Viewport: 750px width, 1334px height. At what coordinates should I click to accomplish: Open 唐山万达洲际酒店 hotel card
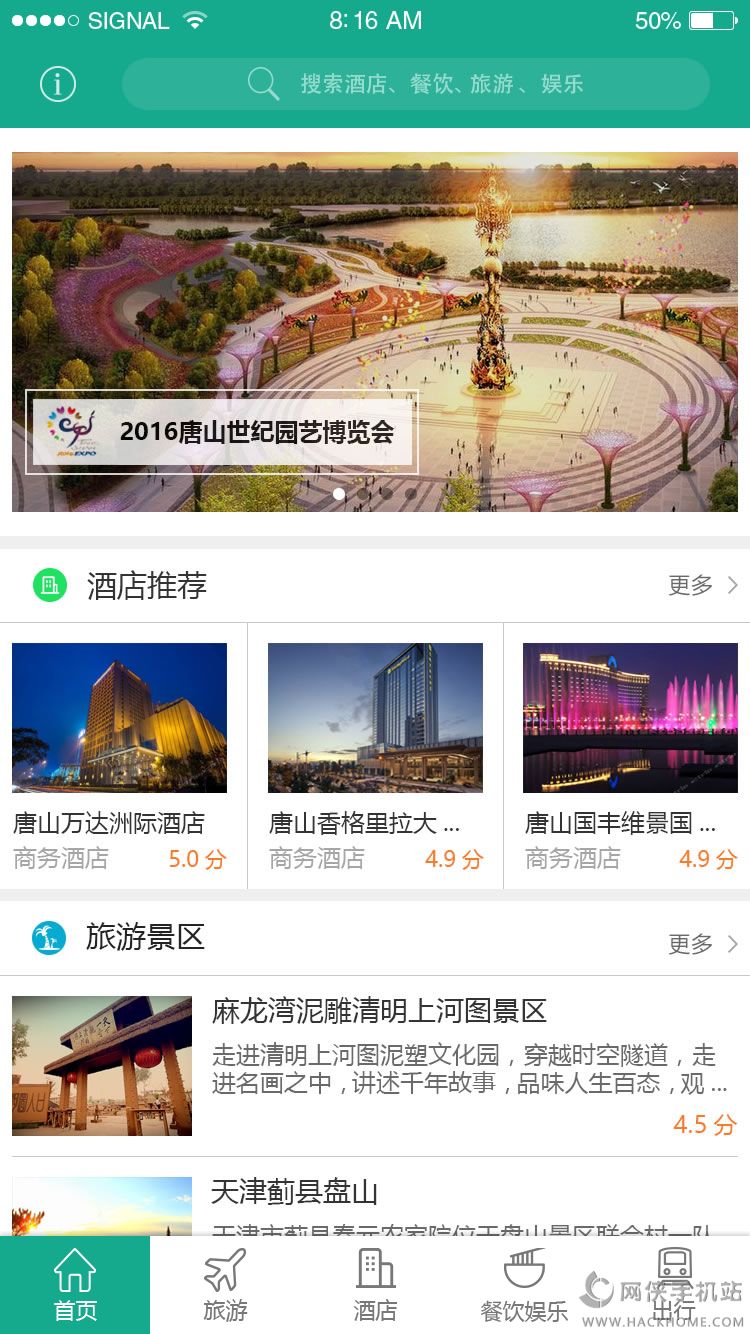pyautogui.click(x=120, y=755)
